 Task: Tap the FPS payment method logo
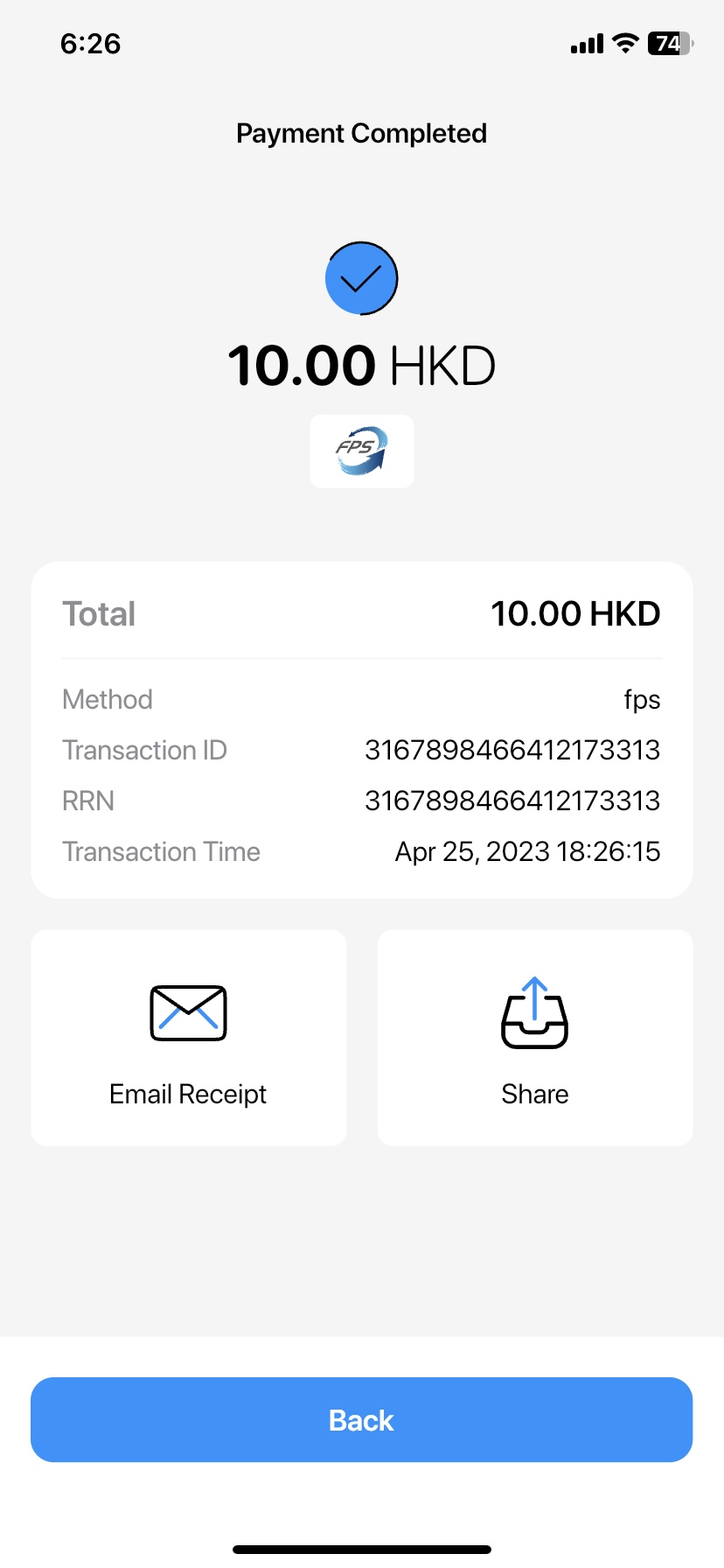coord(361,451)
